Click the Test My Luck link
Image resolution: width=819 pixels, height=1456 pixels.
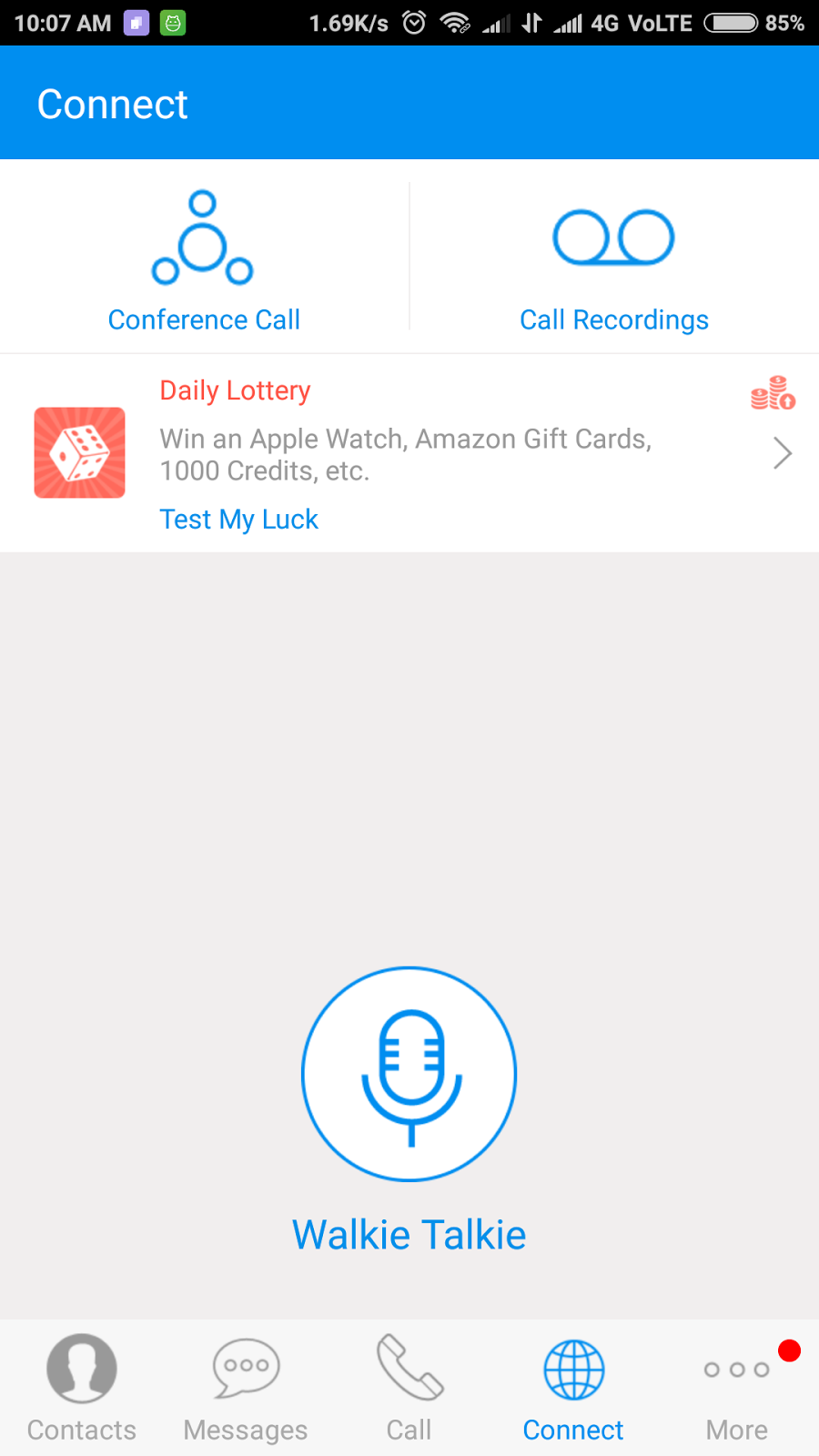click(238, 519)
